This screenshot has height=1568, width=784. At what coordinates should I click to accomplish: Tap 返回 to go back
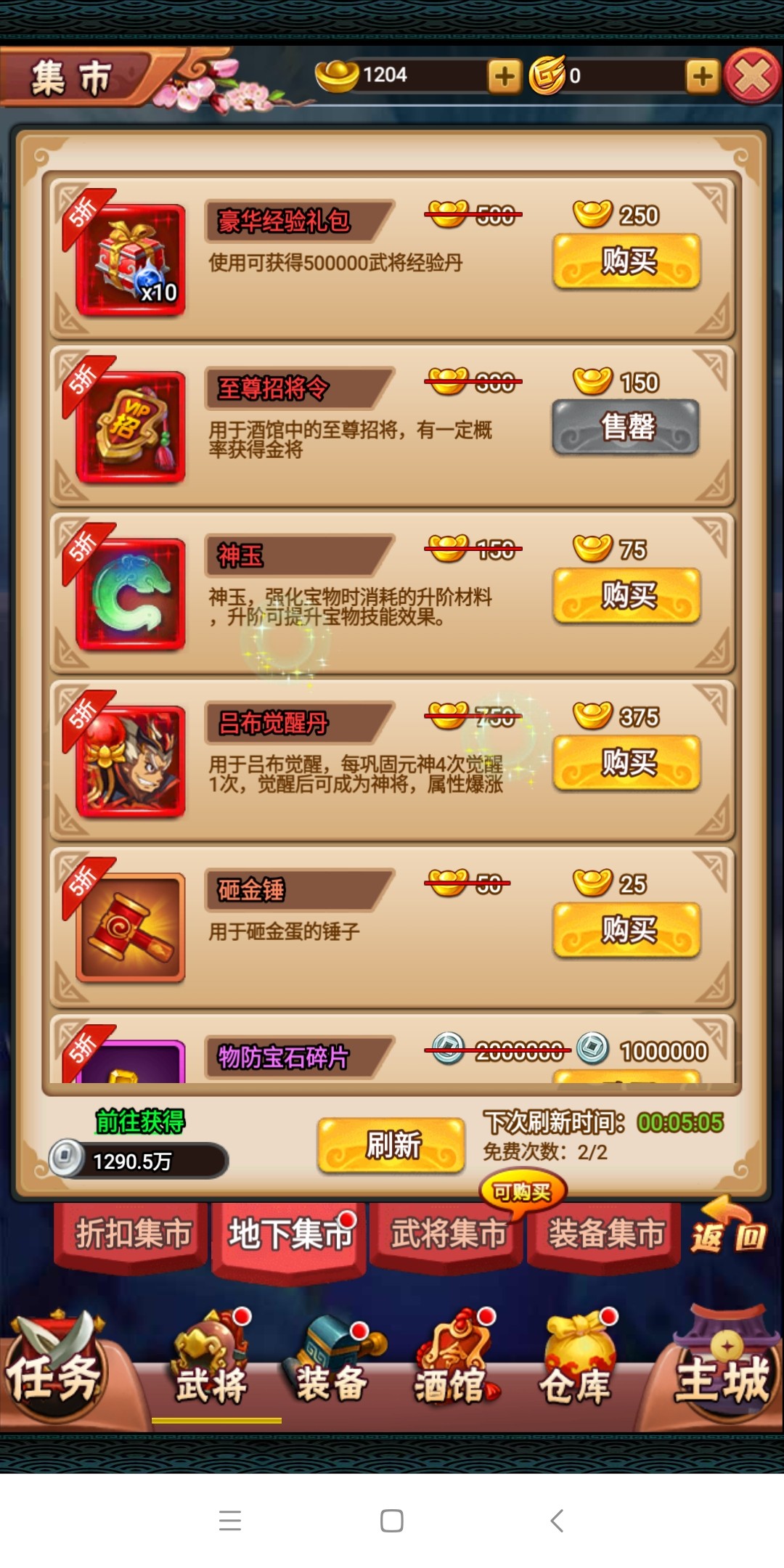pyautogui.click(x=728, y=1228)
